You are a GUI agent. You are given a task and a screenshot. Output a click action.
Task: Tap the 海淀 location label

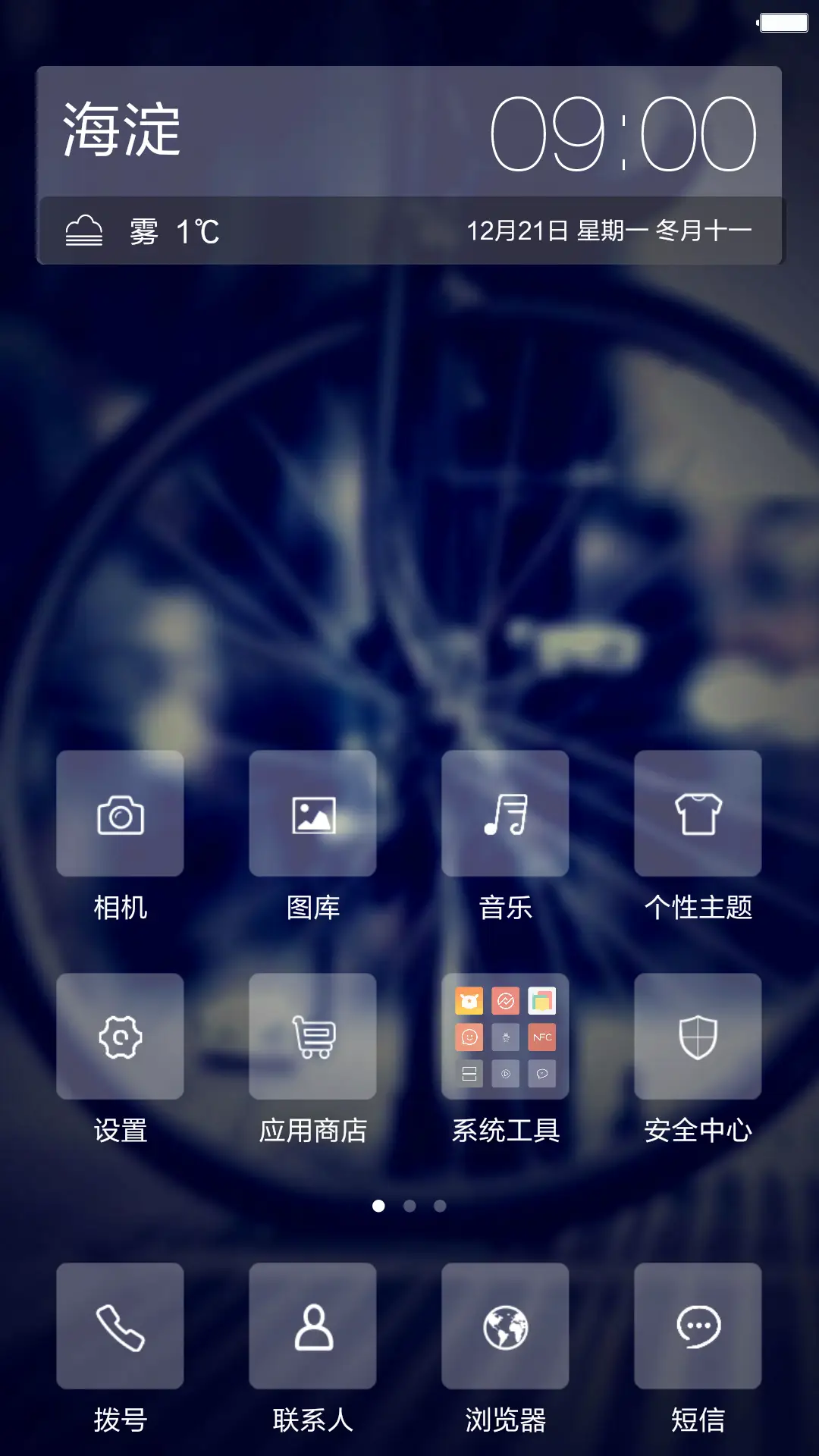(121, 129)
